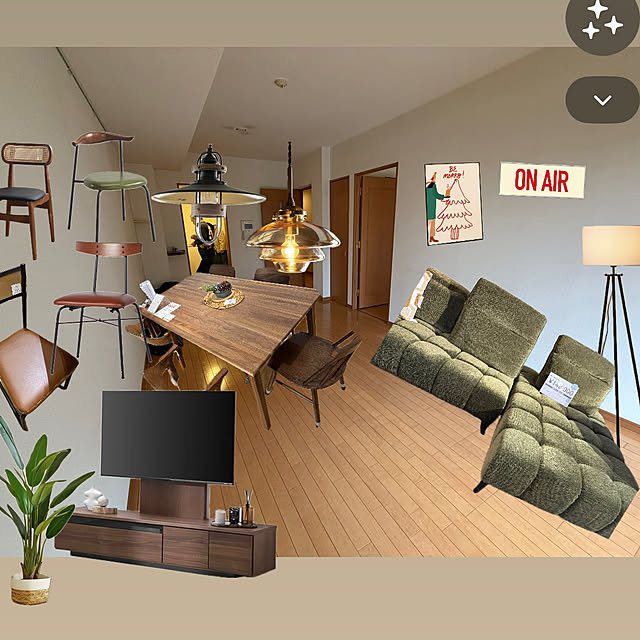
Task: Expand the chevron-down options button
Action: [602, 100]
